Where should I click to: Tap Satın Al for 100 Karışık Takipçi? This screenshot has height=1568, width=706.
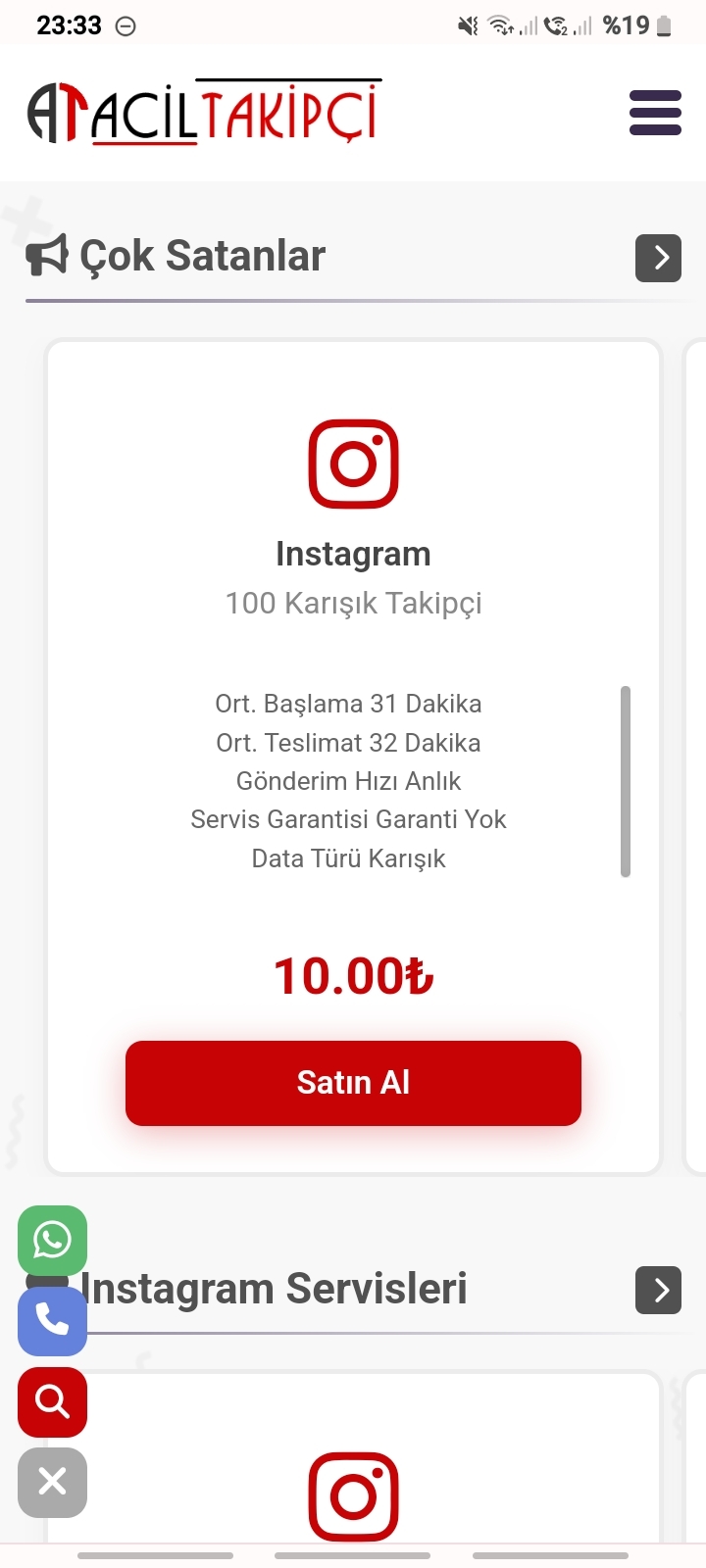[x=353, y=1083]
